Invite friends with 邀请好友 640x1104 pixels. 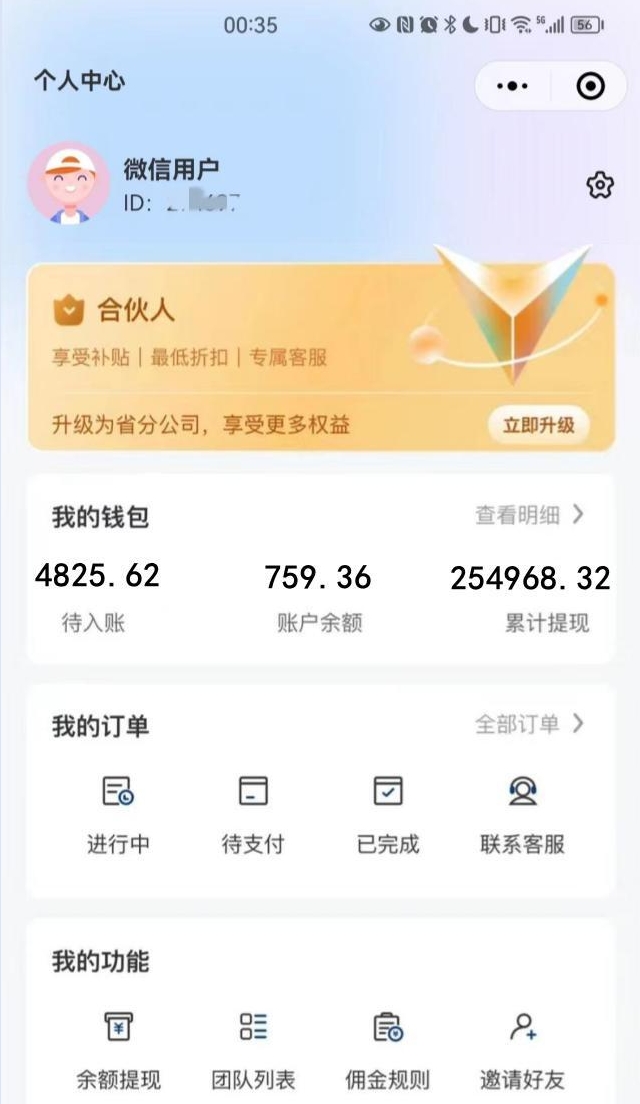(x=522, y=1050)
